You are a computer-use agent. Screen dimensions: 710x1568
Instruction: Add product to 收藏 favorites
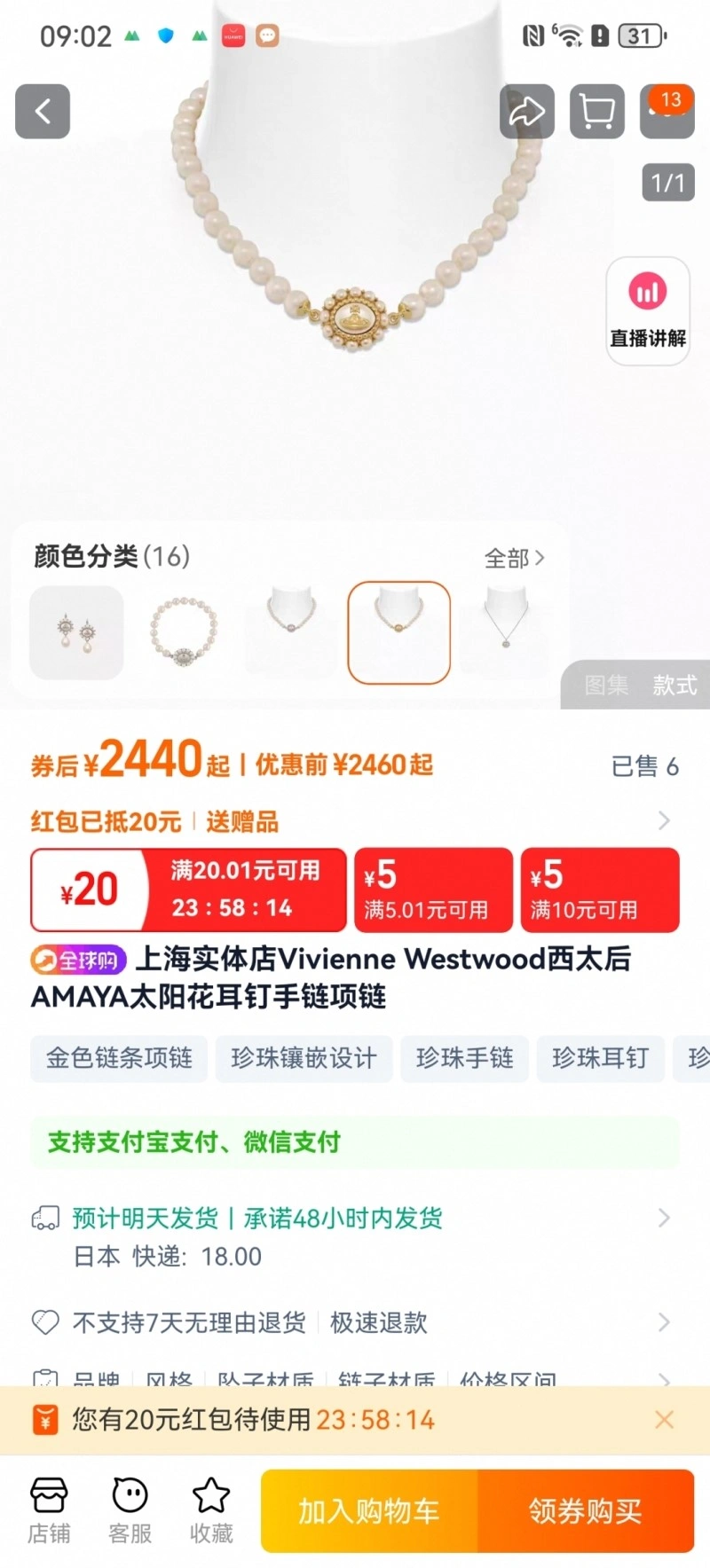(211, 1510)
